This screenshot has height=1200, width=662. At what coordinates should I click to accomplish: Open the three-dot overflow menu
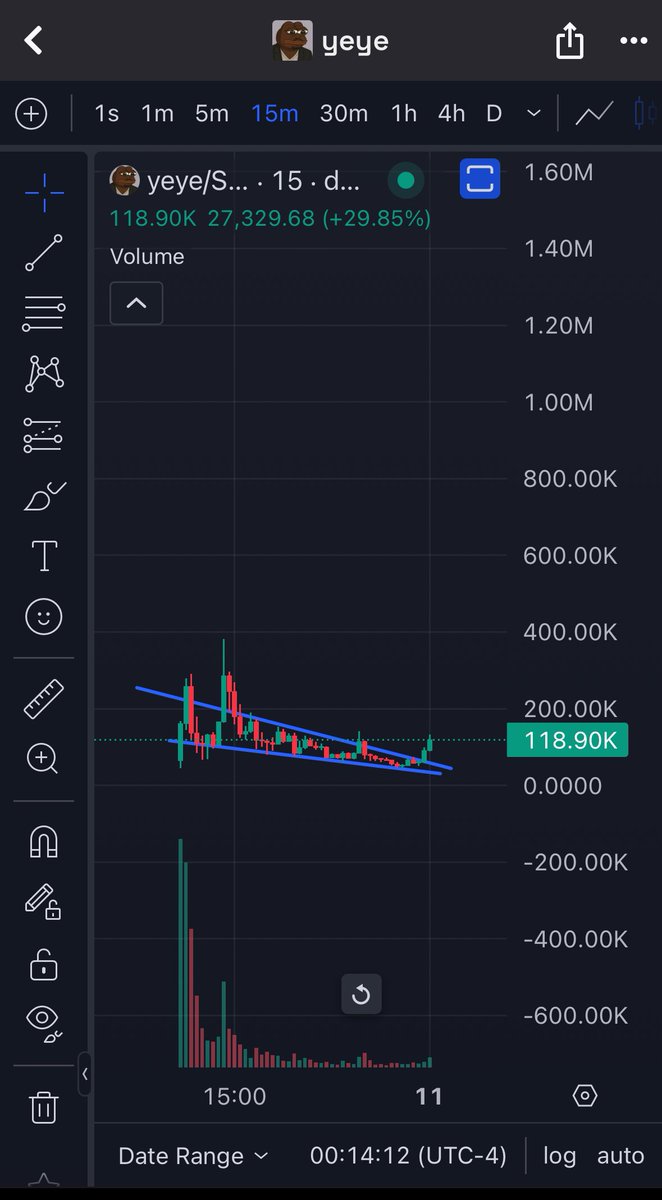633,41
